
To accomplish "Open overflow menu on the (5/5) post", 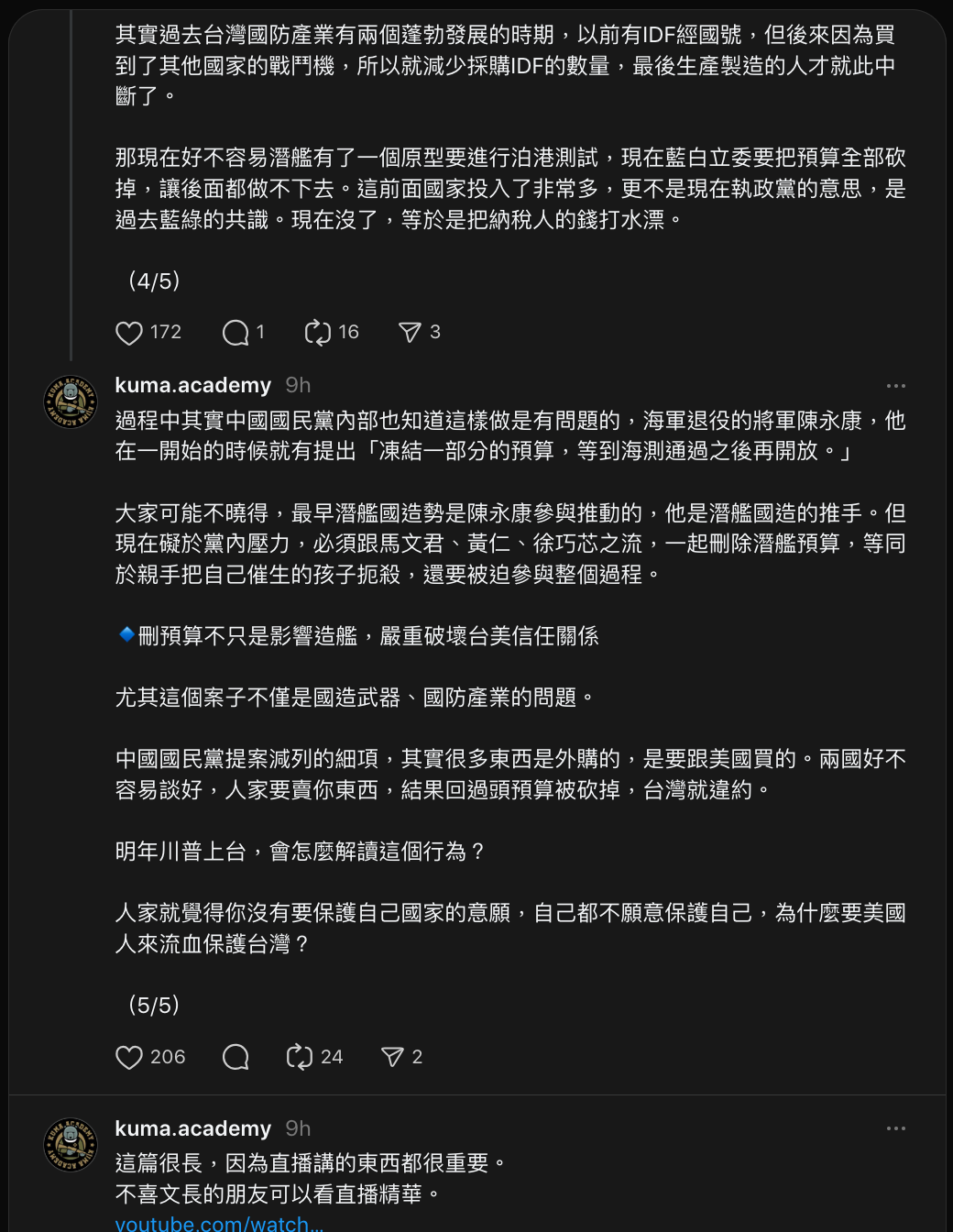I will (x=896, y=386).
